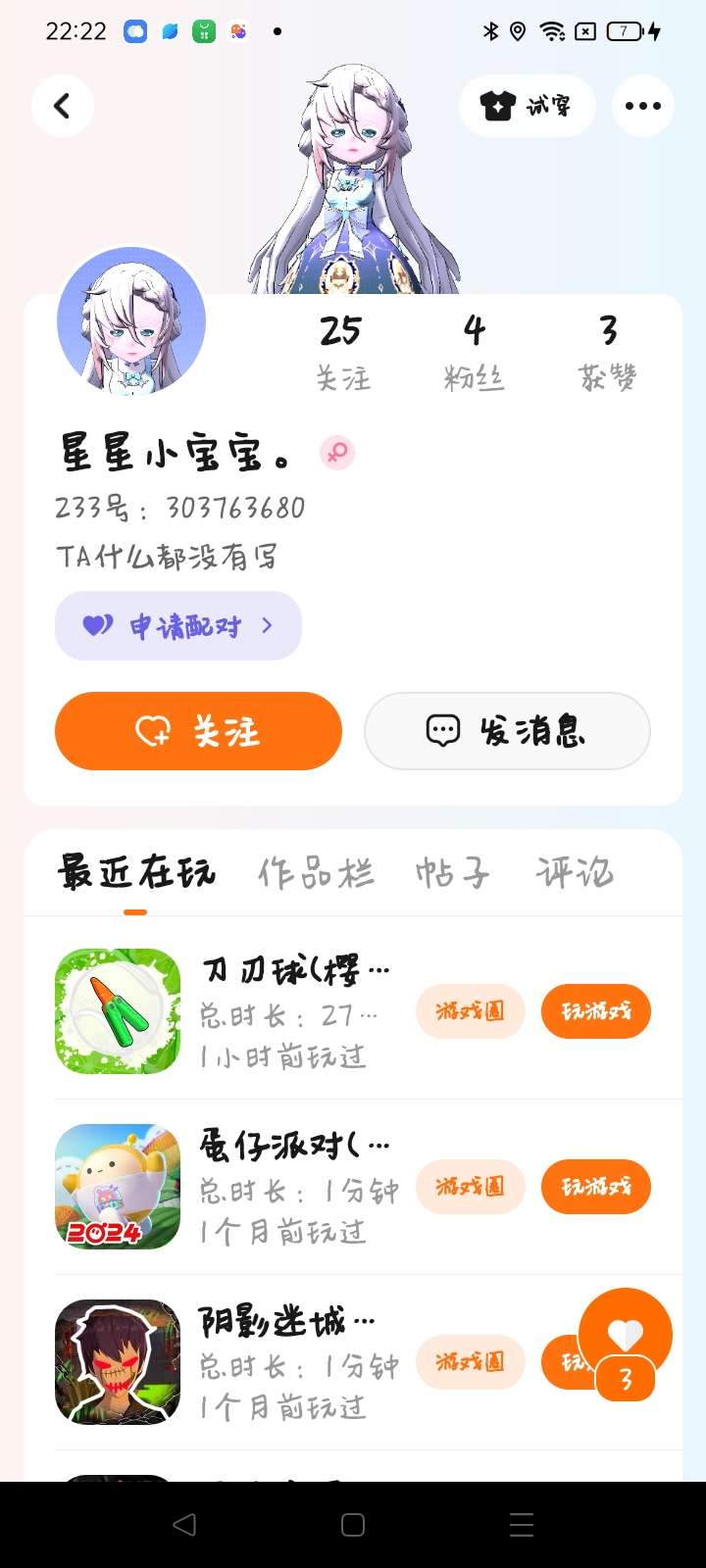
Task: Switch to the 帖子 tab
Action: coord(452,872)
